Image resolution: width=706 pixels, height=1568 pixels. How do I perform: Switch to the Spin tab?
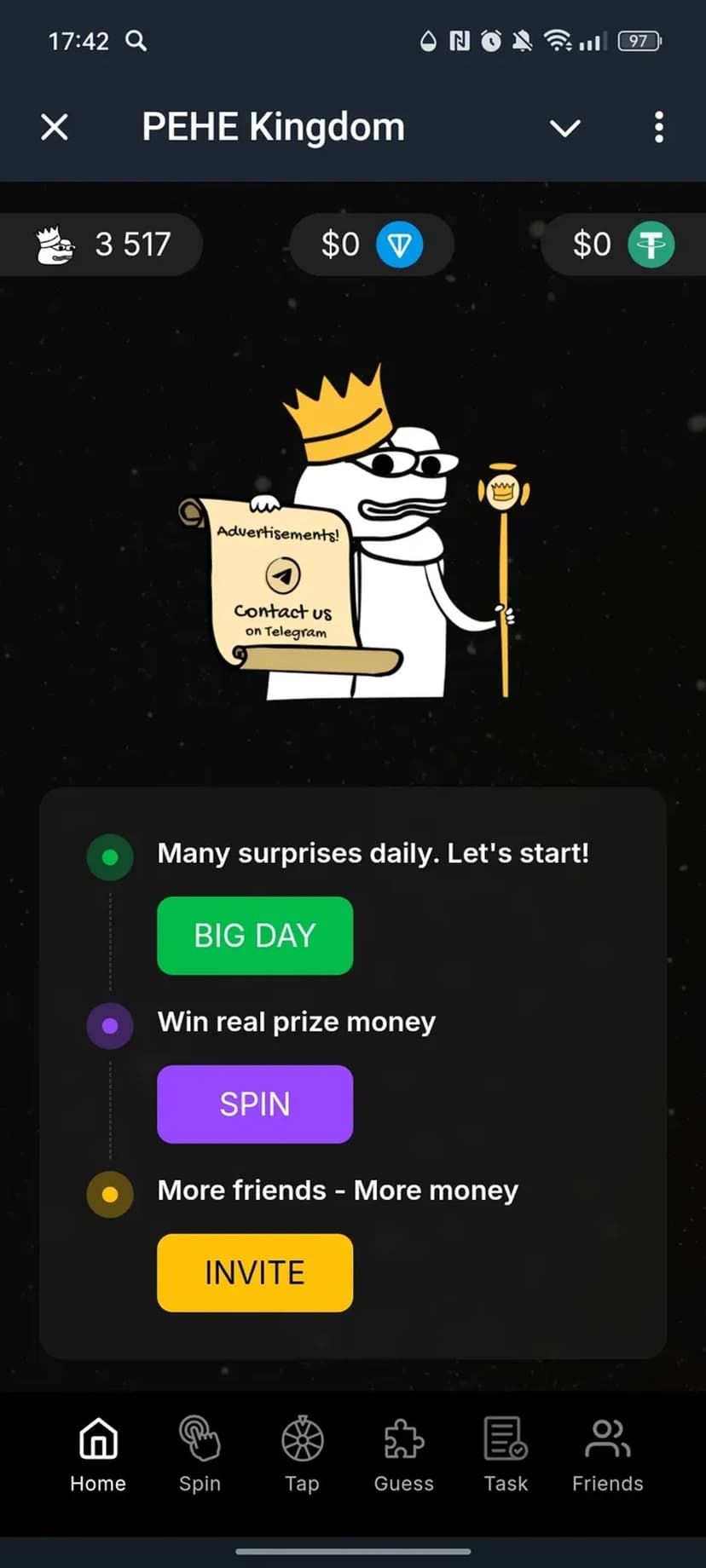(200, 1454)
